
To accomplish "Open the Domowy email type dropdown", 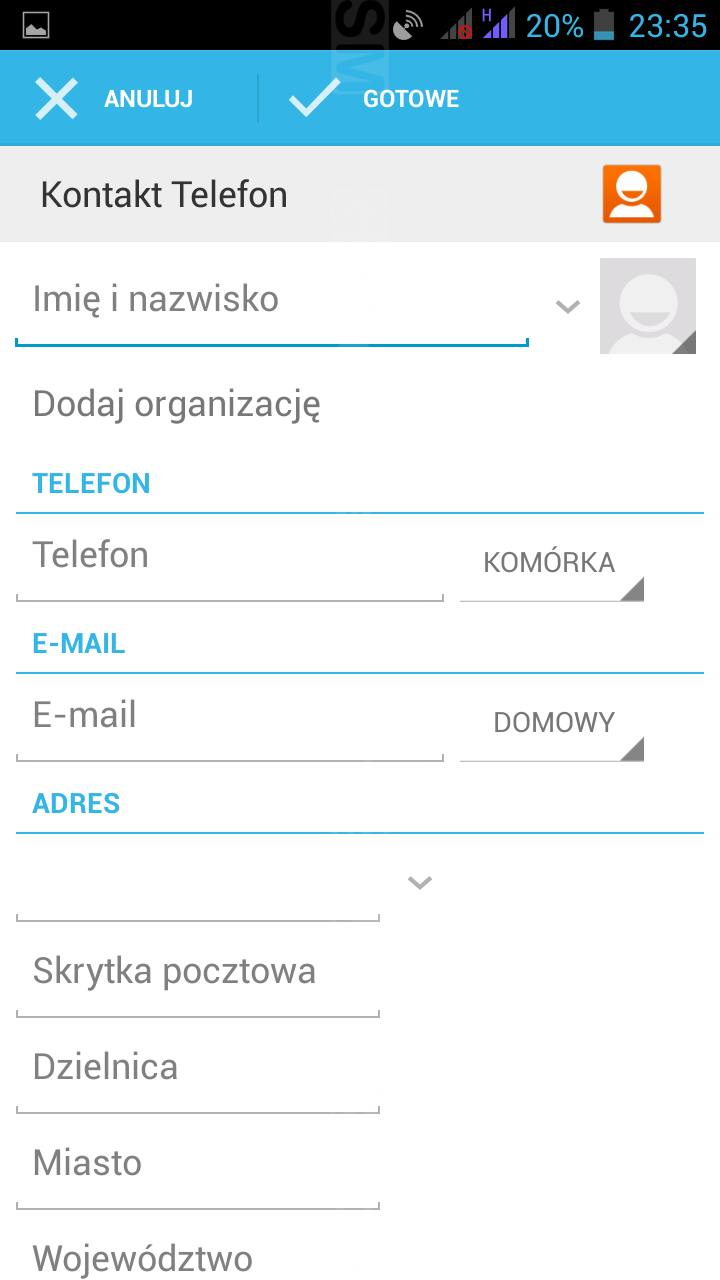I will (551, 723).
